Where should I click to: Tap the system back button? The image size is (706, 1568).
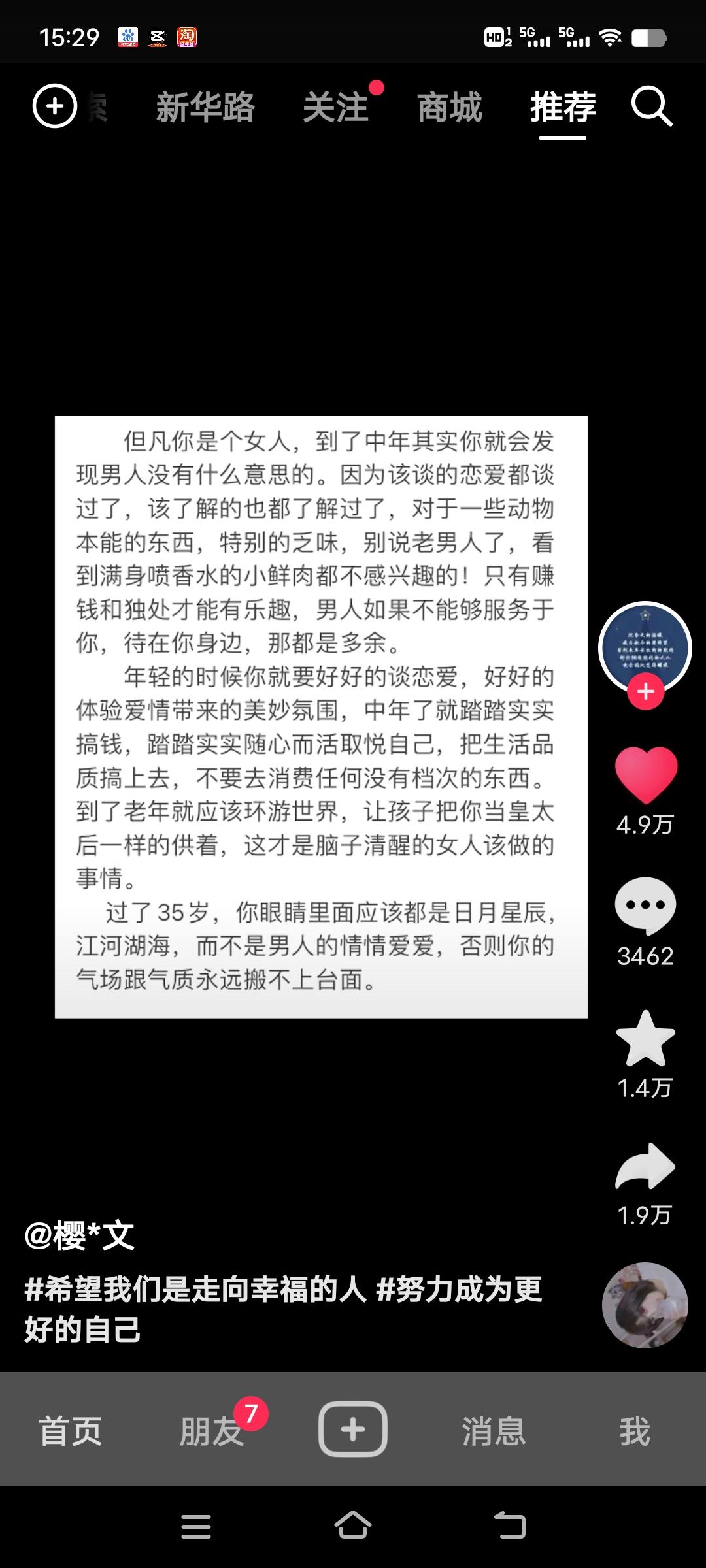point(510,1527)
